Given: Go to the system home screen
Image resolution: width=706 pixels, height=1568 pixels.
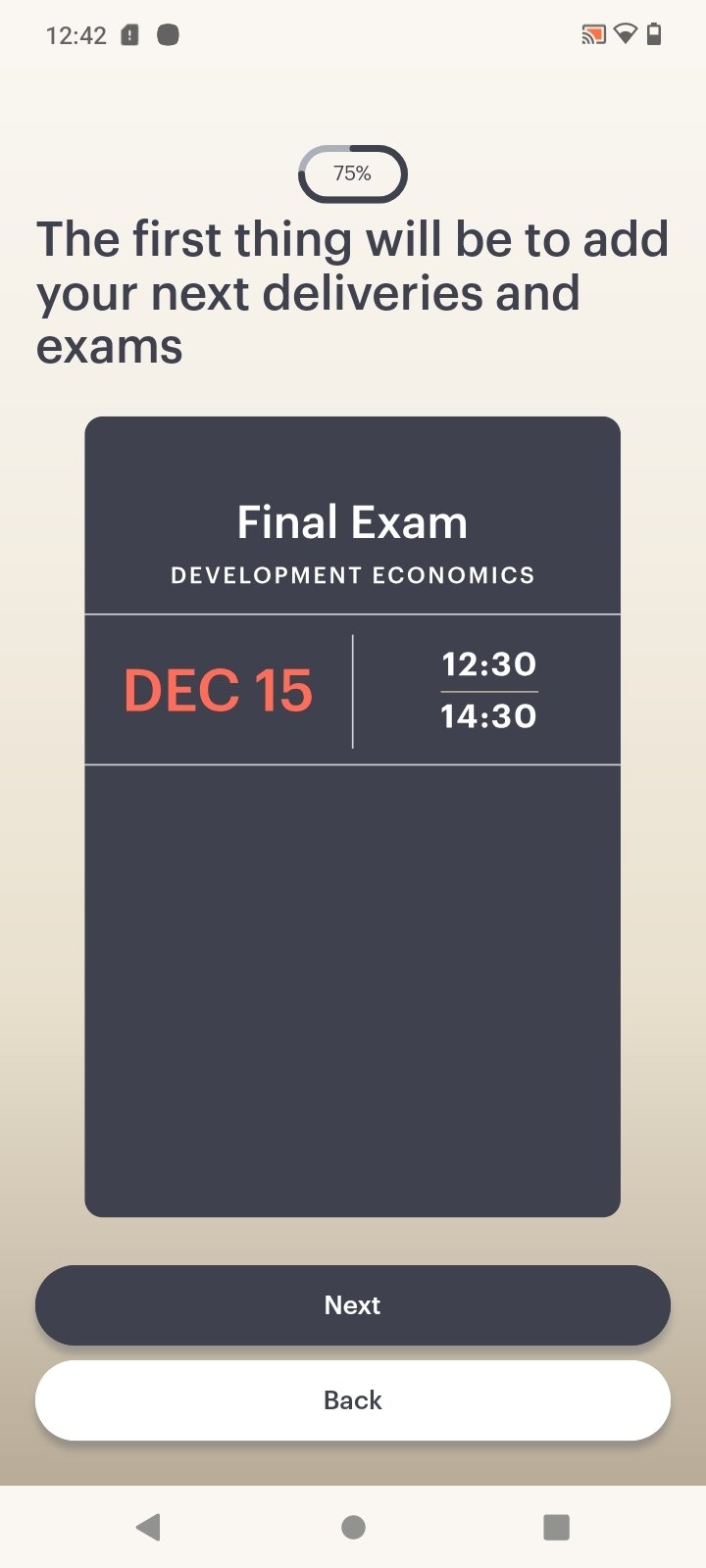Looking at the screenshot, I should [x=353, y=1526].
